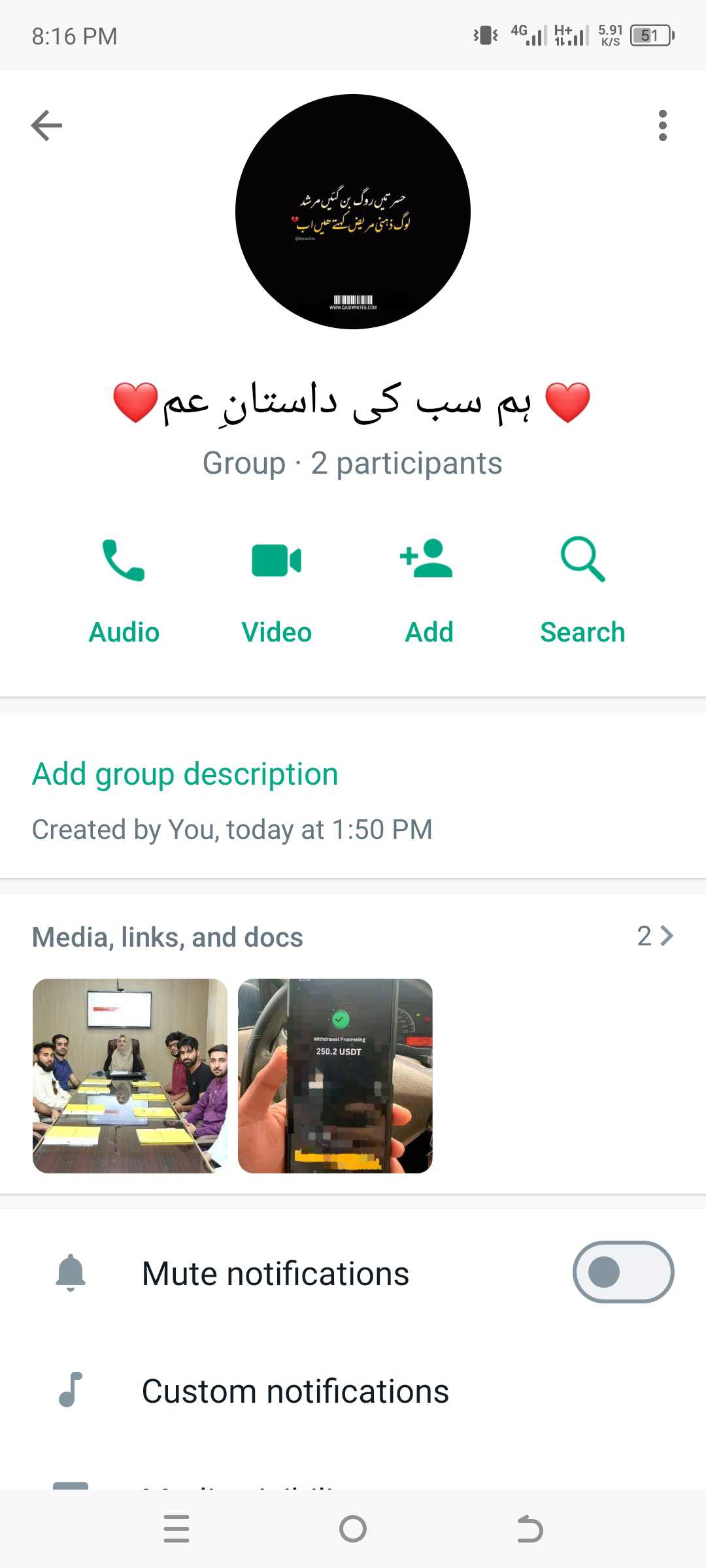Screen dimensions: 706x1568
Task: Start a group Audio call
Action: click(124, 591)
